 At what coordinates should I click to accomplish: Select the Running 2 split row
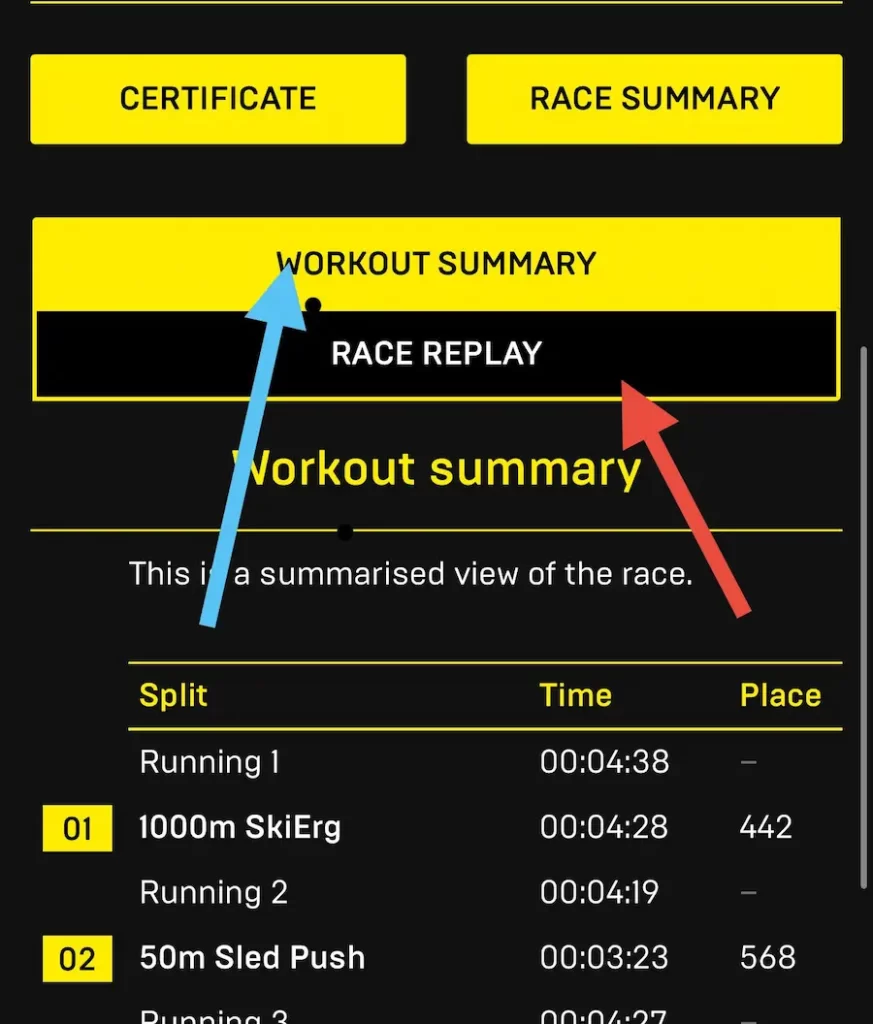pyautogui.click(x=213, y=892)
